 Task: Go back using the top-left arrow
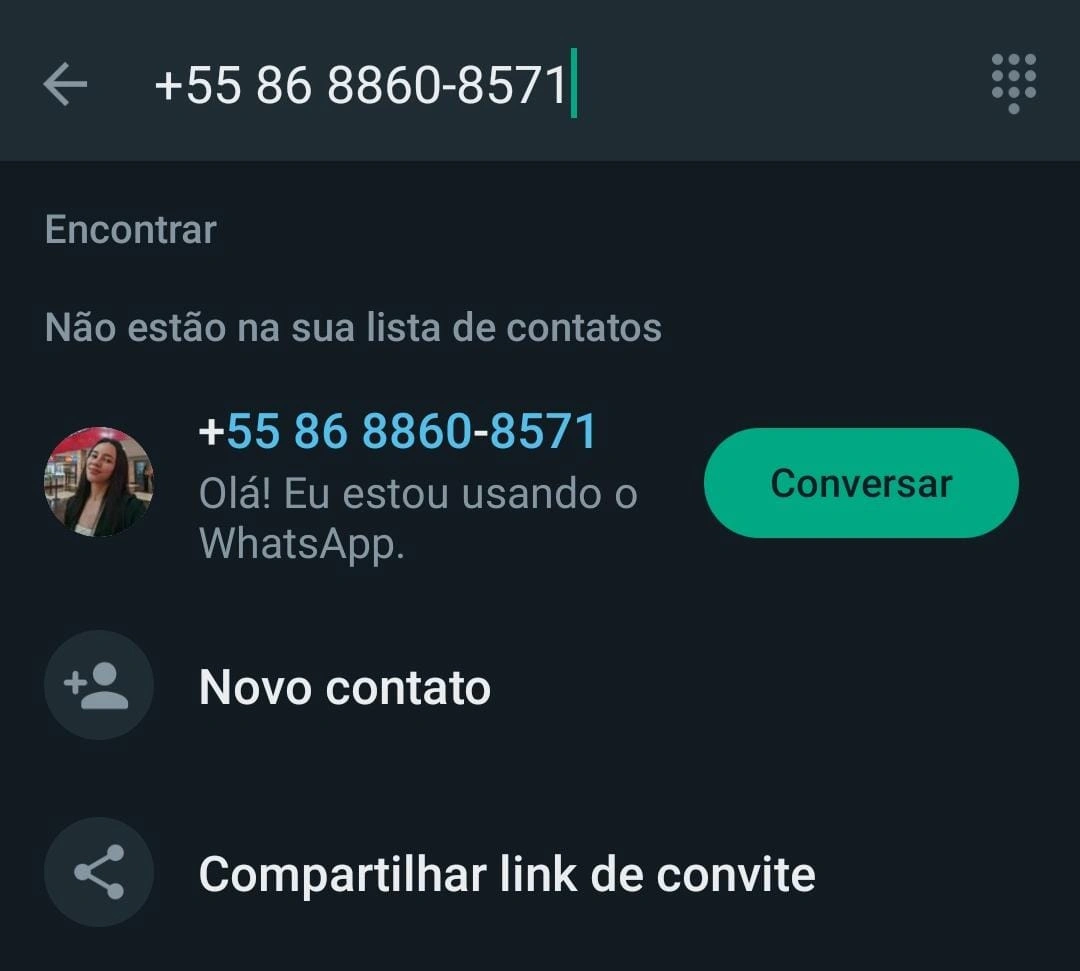(66, 85)
